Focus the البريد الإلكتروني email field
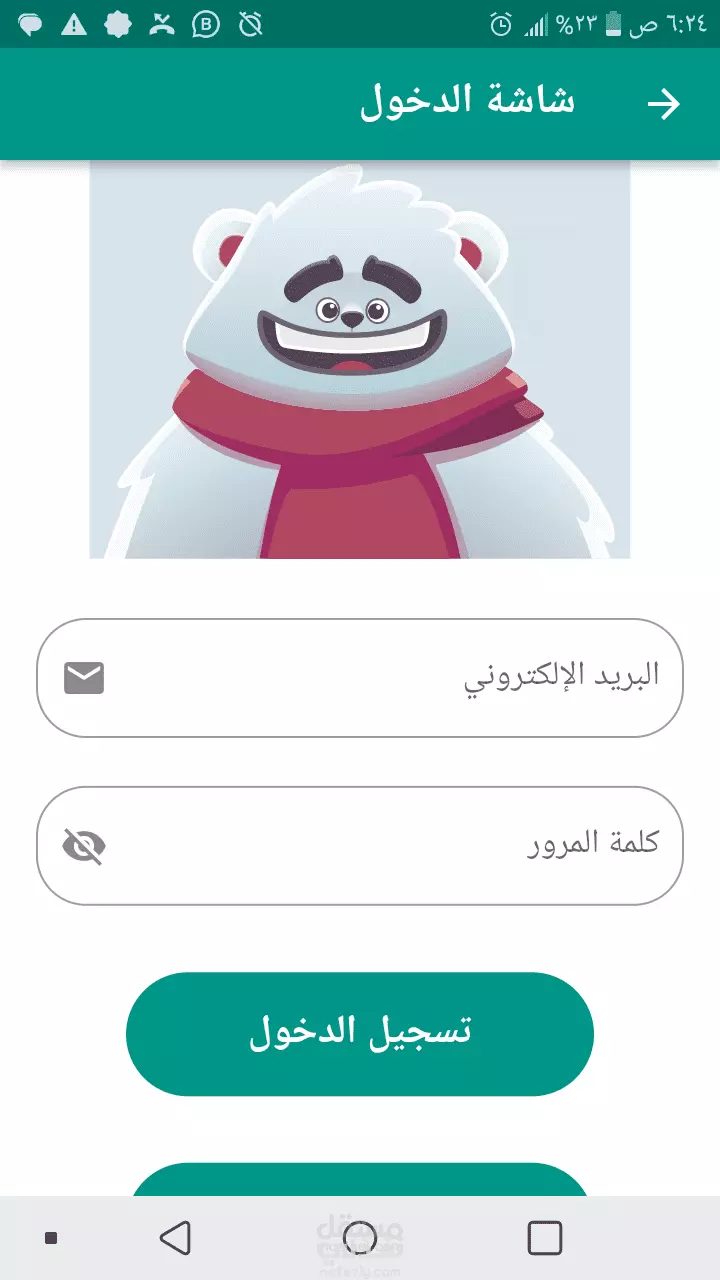The image size is (720, 1280). coord(360,678)
